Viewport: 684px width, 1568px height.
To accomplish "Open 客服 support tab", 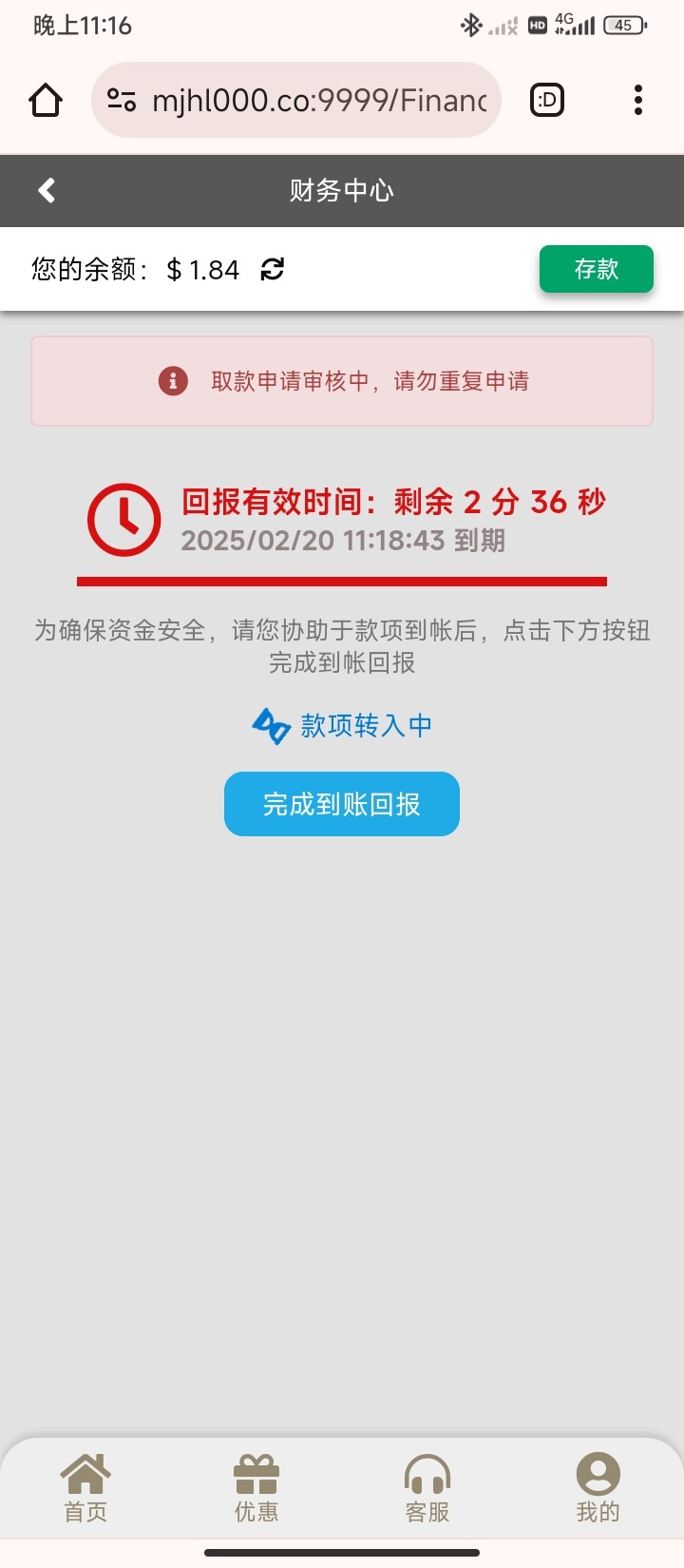I will pos(427,1488).
